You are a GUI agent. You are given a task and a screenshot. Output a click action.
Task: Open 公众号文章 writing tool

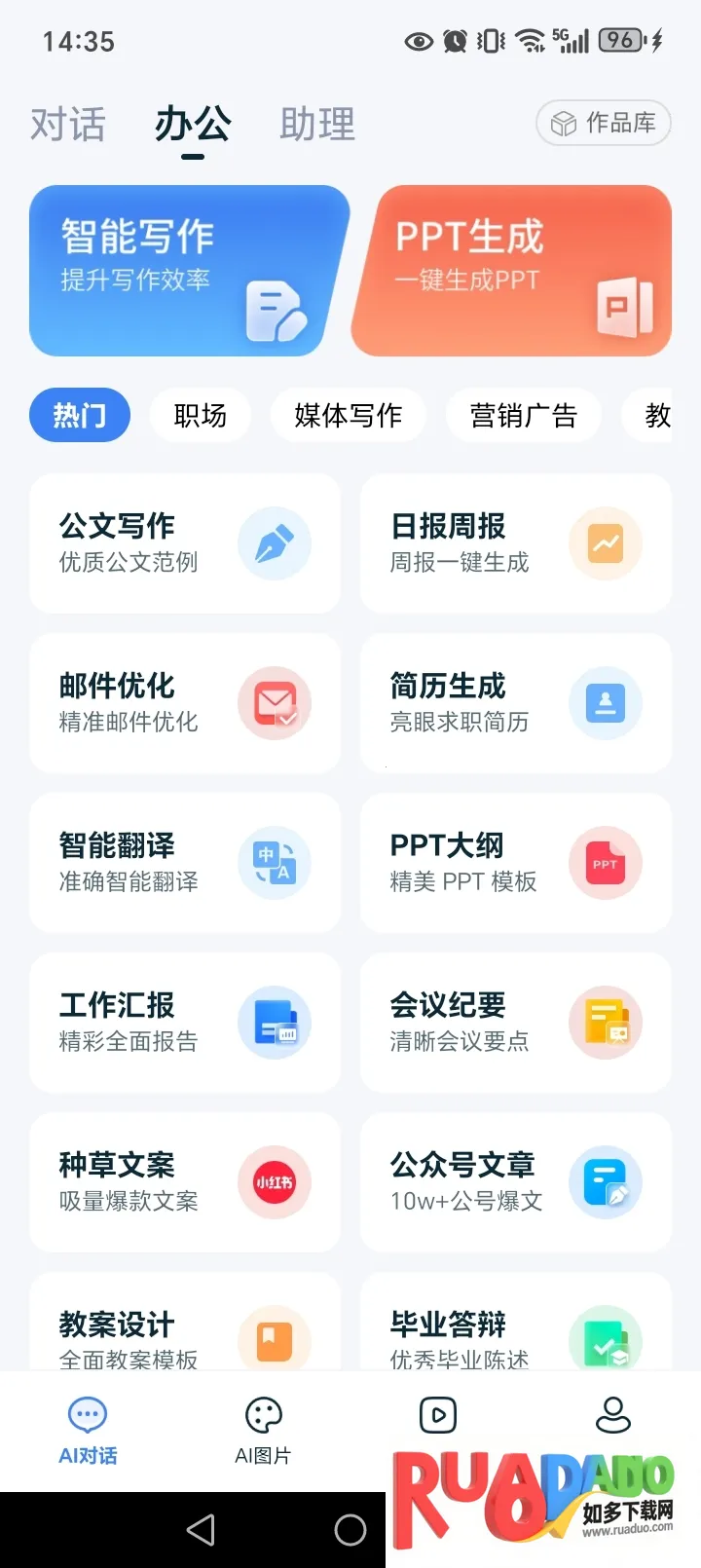tap(516, 1182)
